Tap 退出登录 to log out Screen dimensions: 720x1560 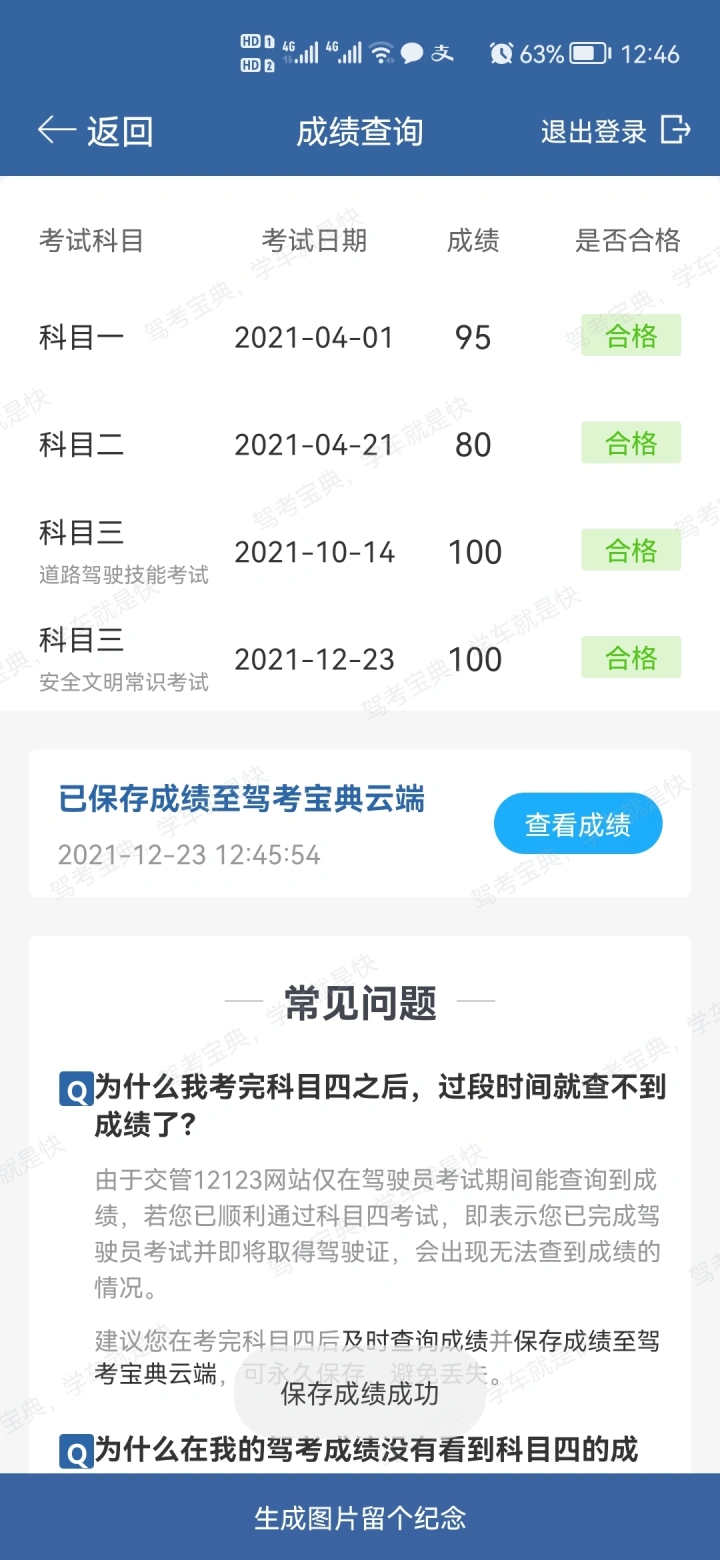(616, 130)
